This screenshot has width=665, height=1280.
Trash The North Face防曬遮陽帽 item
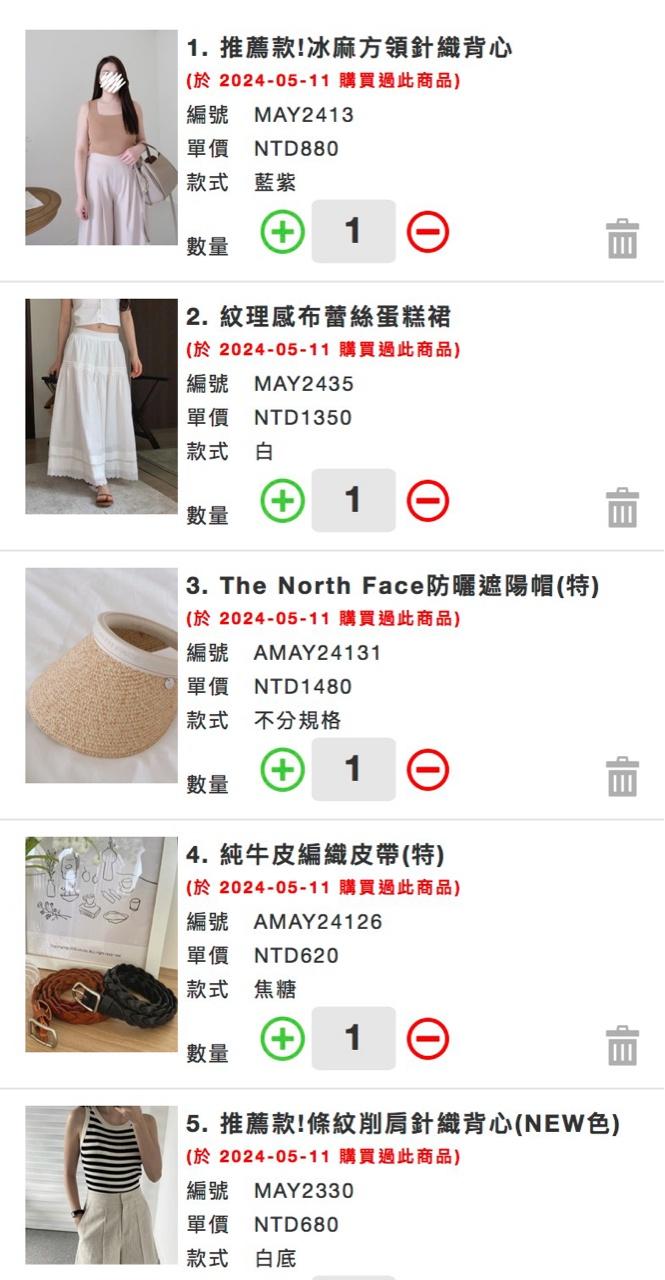pyautogui.click(x=622, y=777)
